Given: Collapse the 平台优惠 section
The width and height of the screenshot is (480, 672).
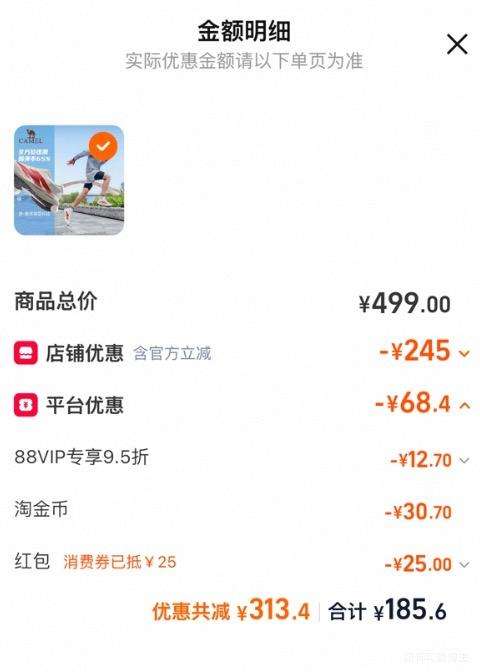Looking at the screenshot, I should [x=465, y=405].
